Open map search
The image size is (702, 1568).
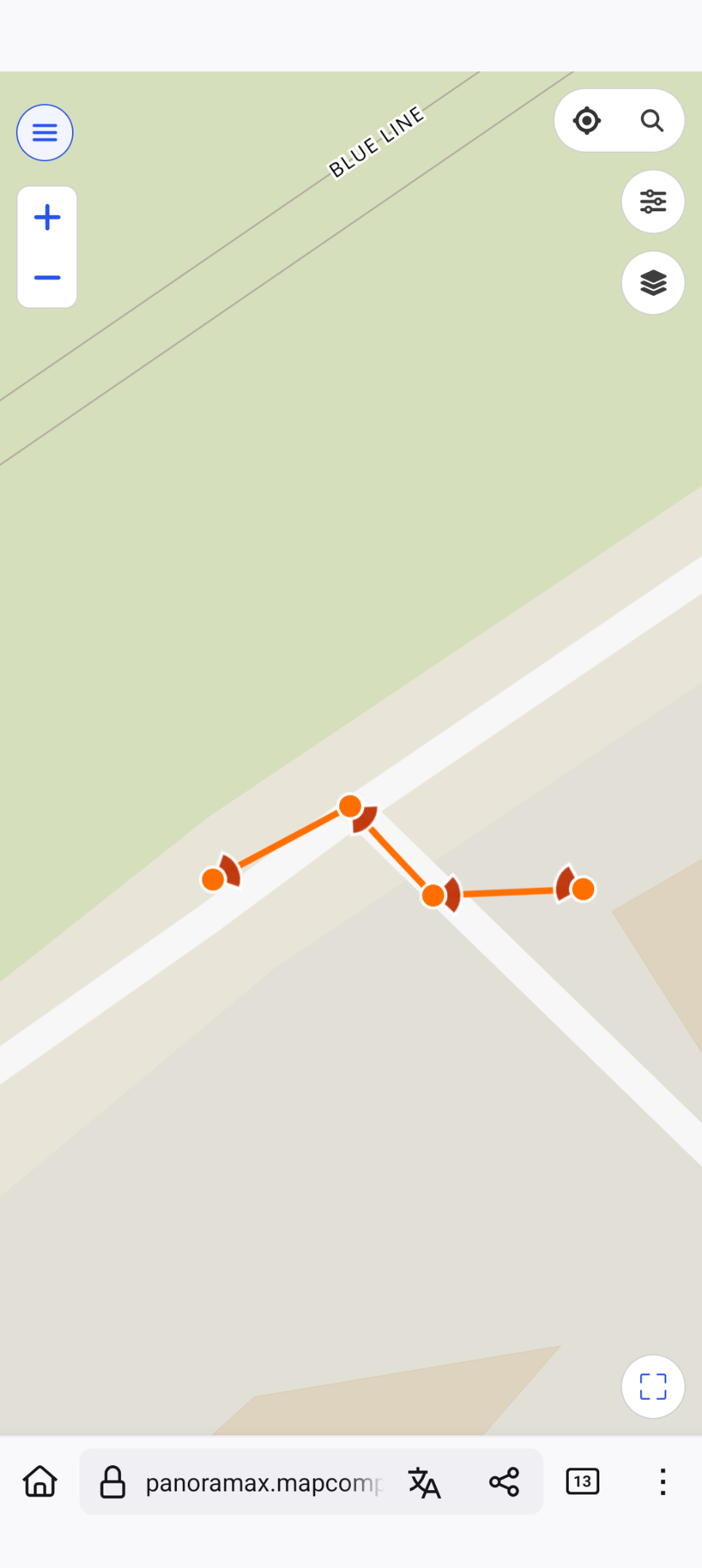[x=652, y=121]
